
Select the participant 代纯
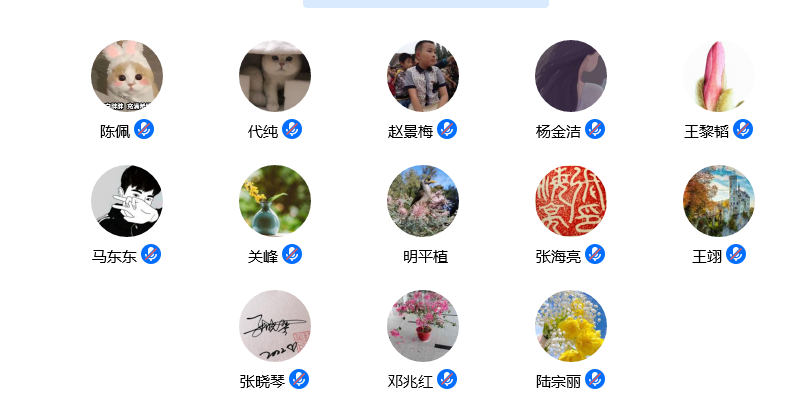(x=275, y=77)
